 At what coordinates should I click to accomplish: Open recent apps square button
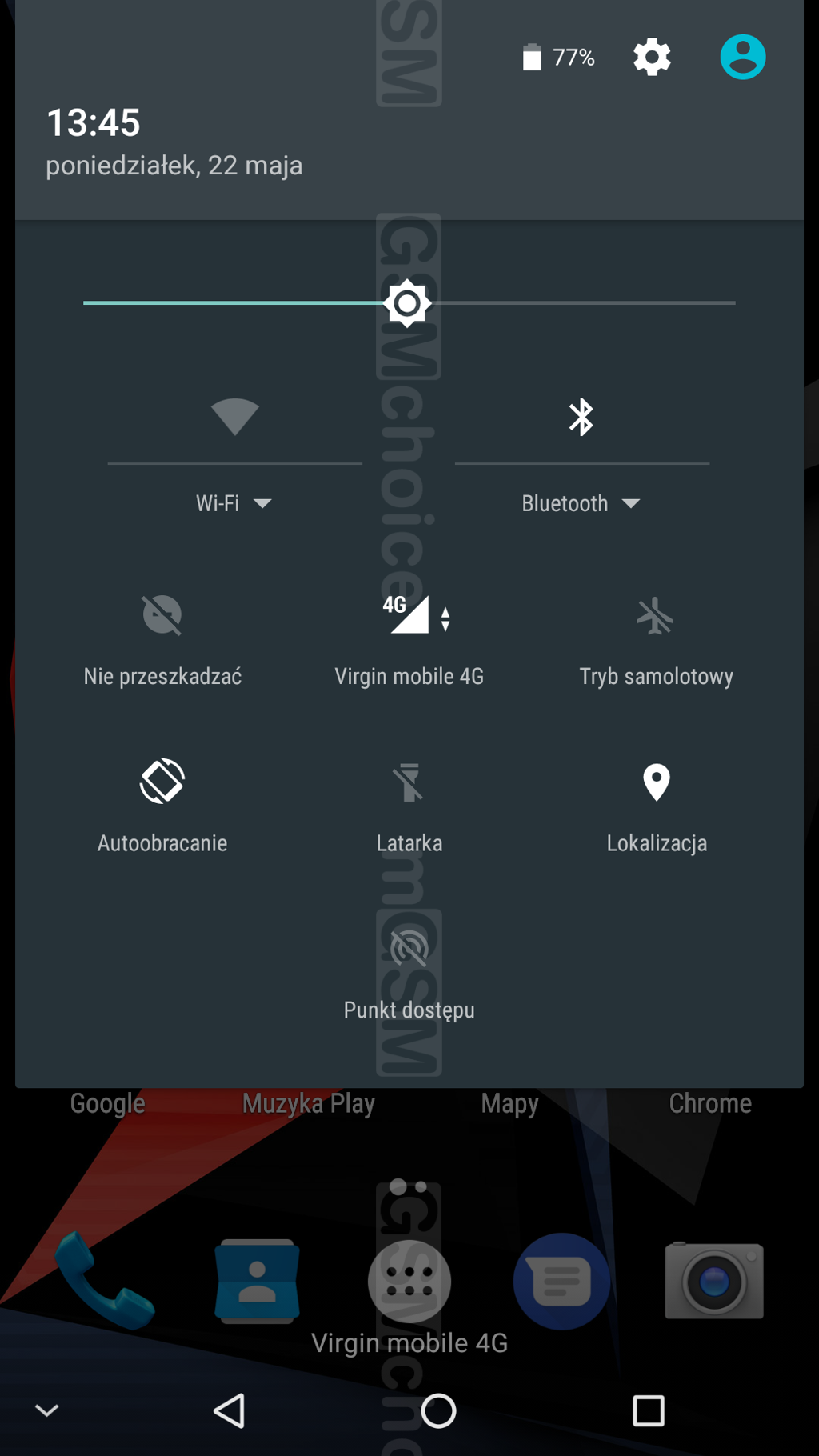coord(649,1410)
